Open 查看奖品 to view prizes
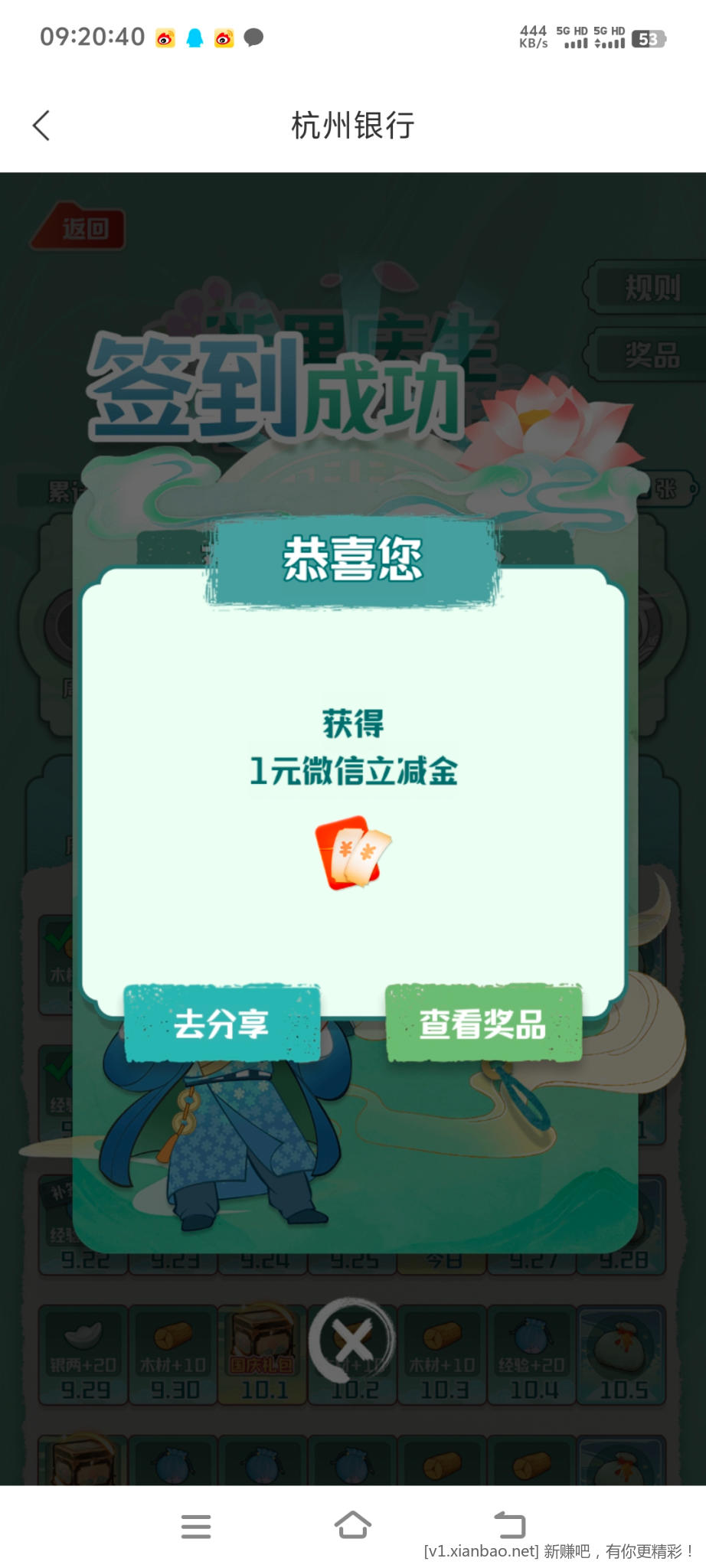This screenshot has height=1568, width=706. (x=483, y=1023)
